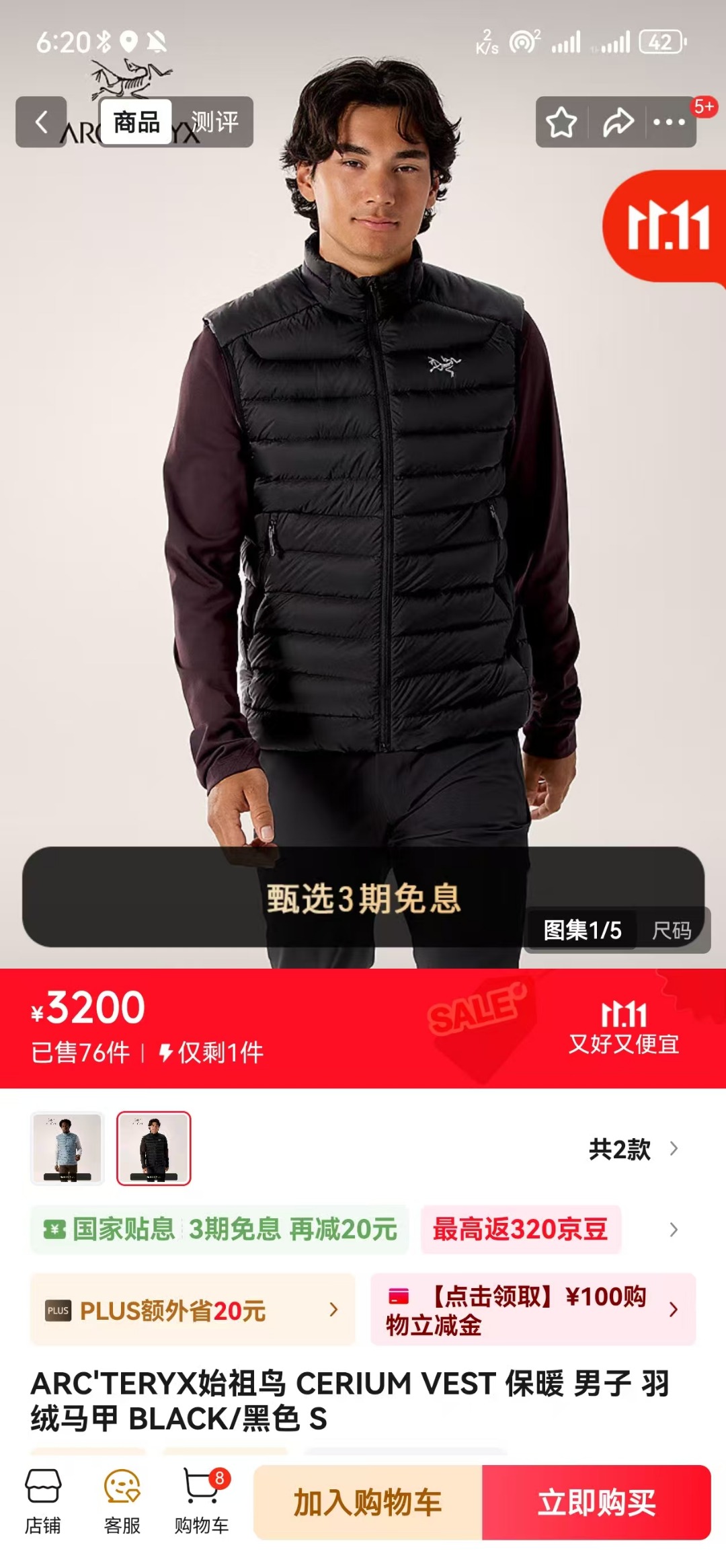Buy now with 立即购买
This screenshot has width=726, height=1568.
[597, 1502]
